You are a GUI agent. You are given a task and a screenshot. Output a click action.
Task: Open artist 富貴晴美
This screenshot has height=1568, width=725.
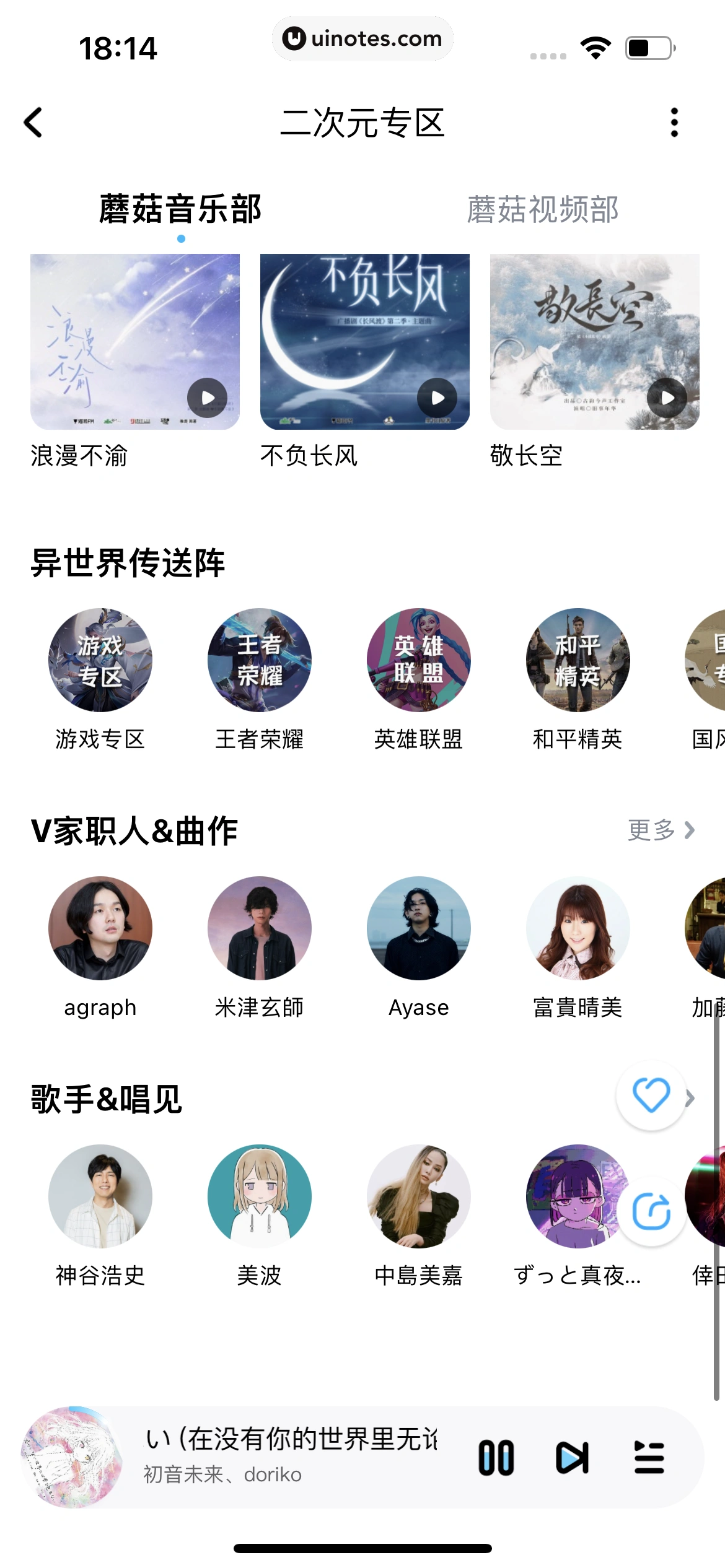(x=578, y=928)
